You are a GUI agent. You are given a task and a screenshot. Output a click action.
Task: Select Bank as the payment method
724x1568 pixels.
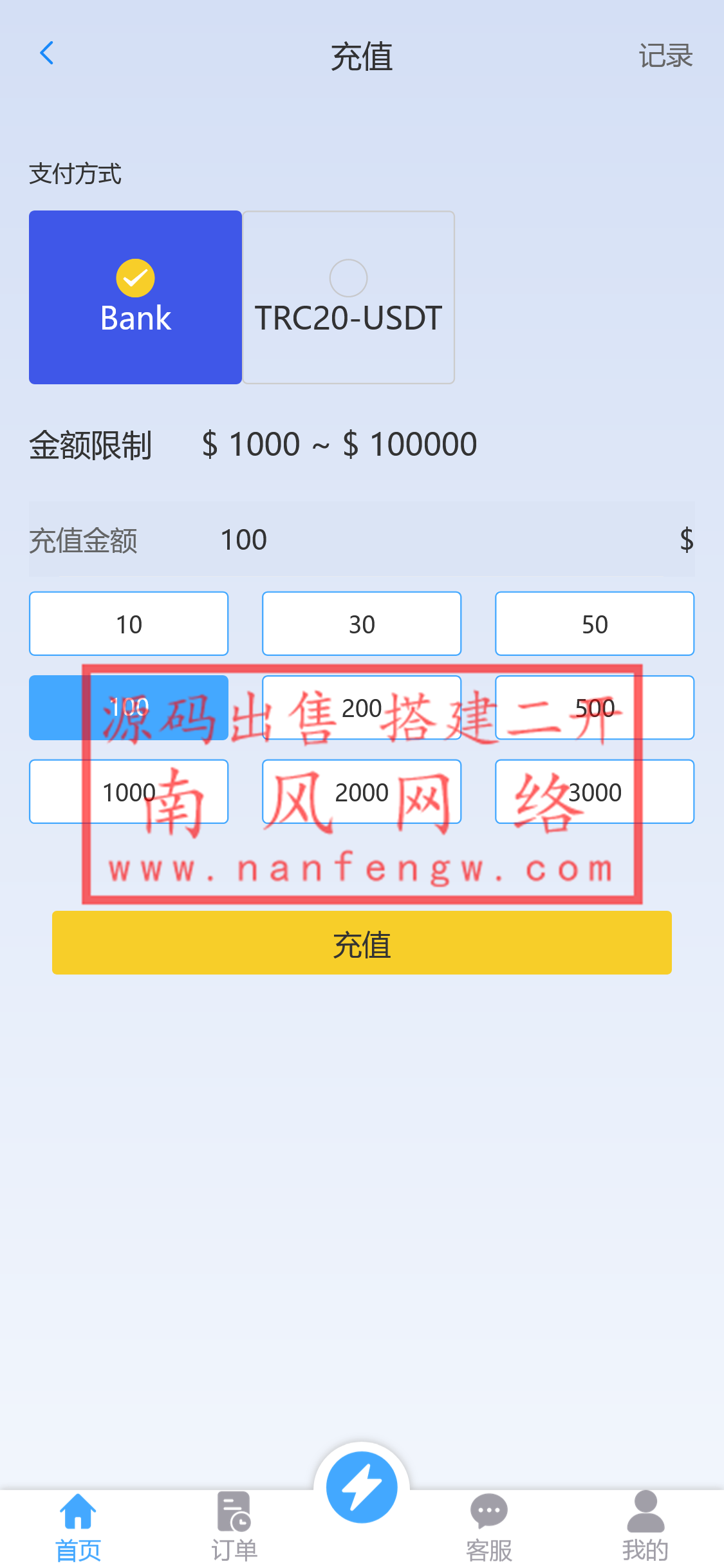135,297
